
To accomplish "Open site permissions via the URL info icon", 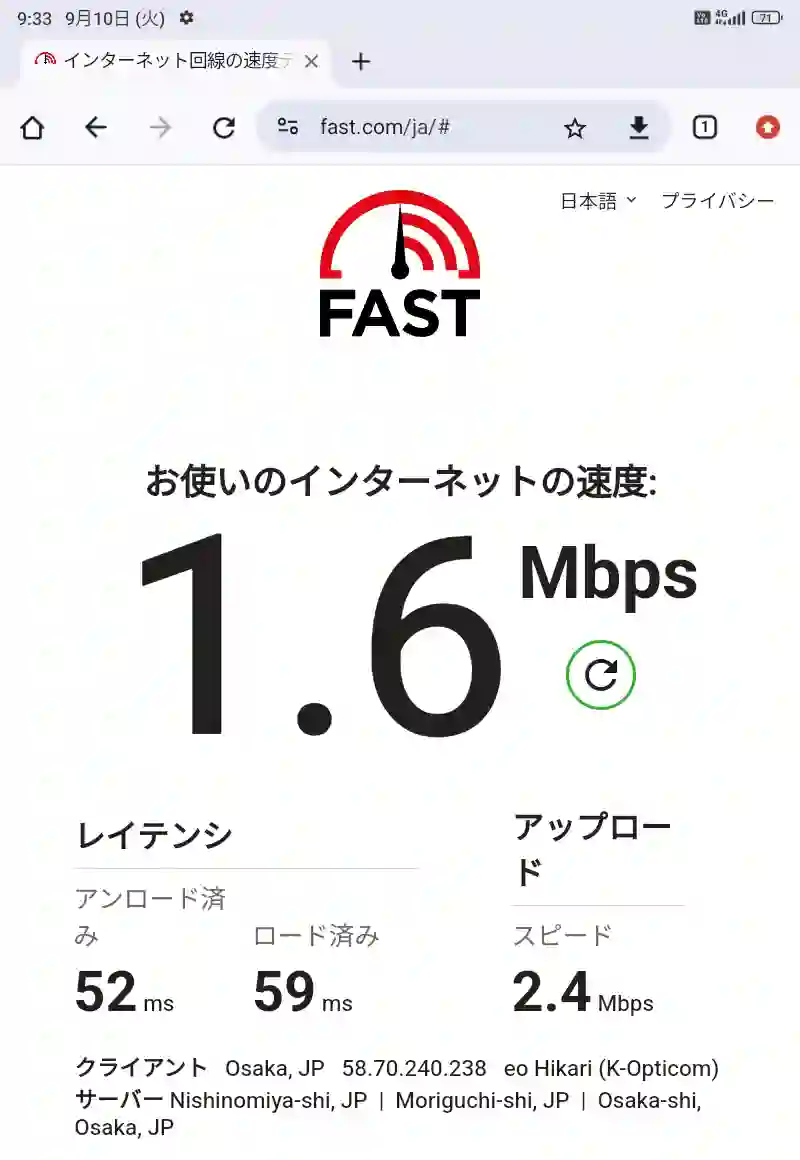I will (287, 128).
